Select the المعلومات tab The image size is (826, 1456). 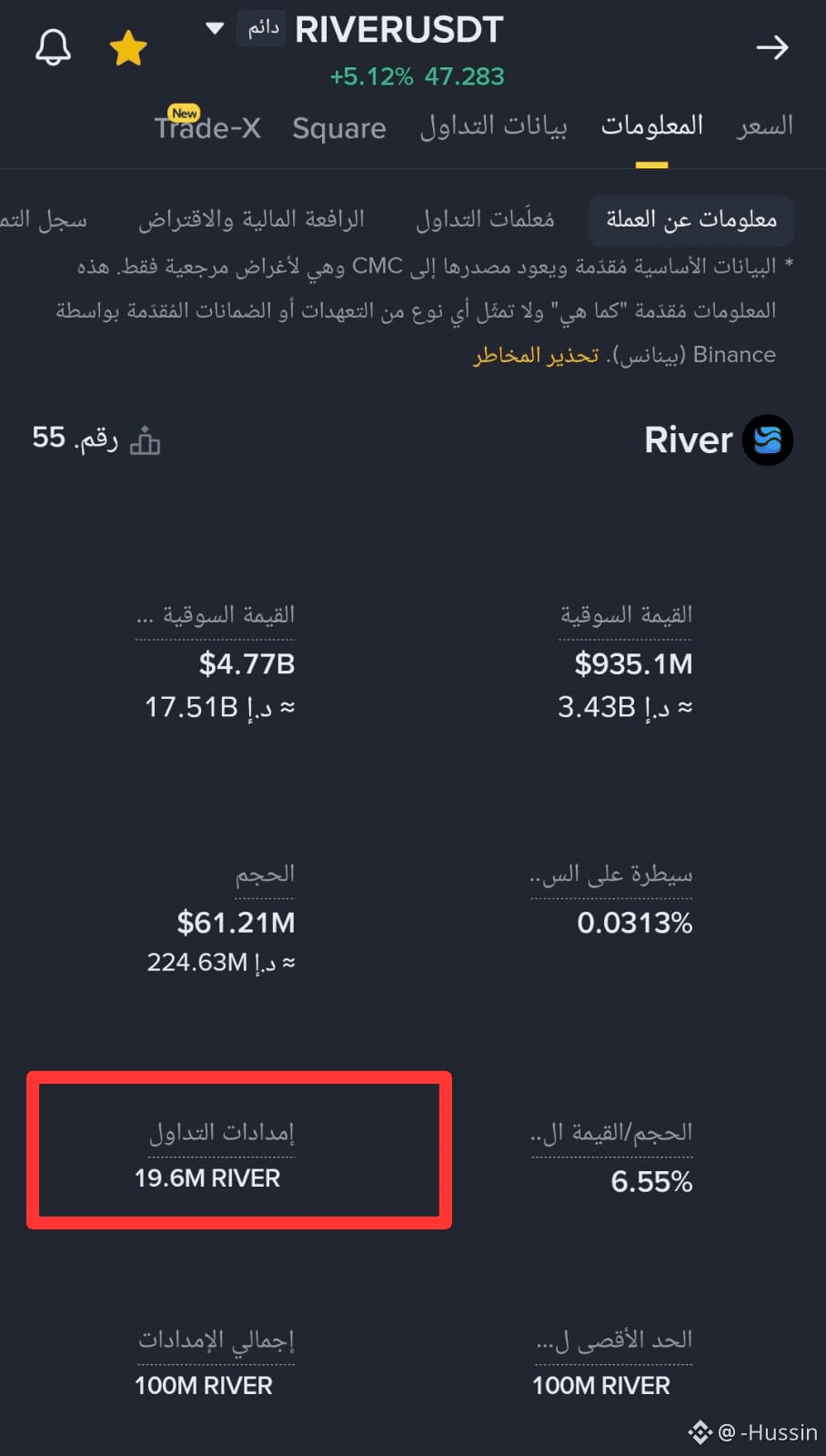pyautogui.click(x=651, y=126)
